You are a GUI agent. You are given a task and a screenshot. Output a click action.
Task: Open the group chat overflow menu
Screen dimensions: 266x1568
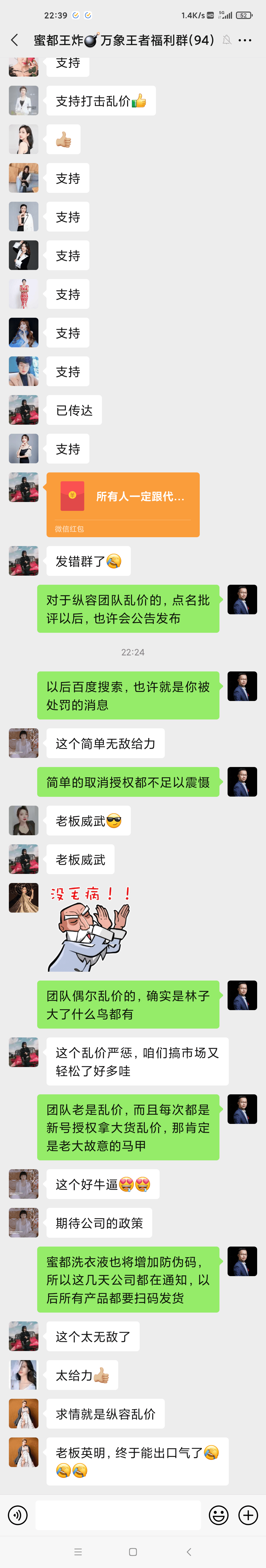coord(245,40)
